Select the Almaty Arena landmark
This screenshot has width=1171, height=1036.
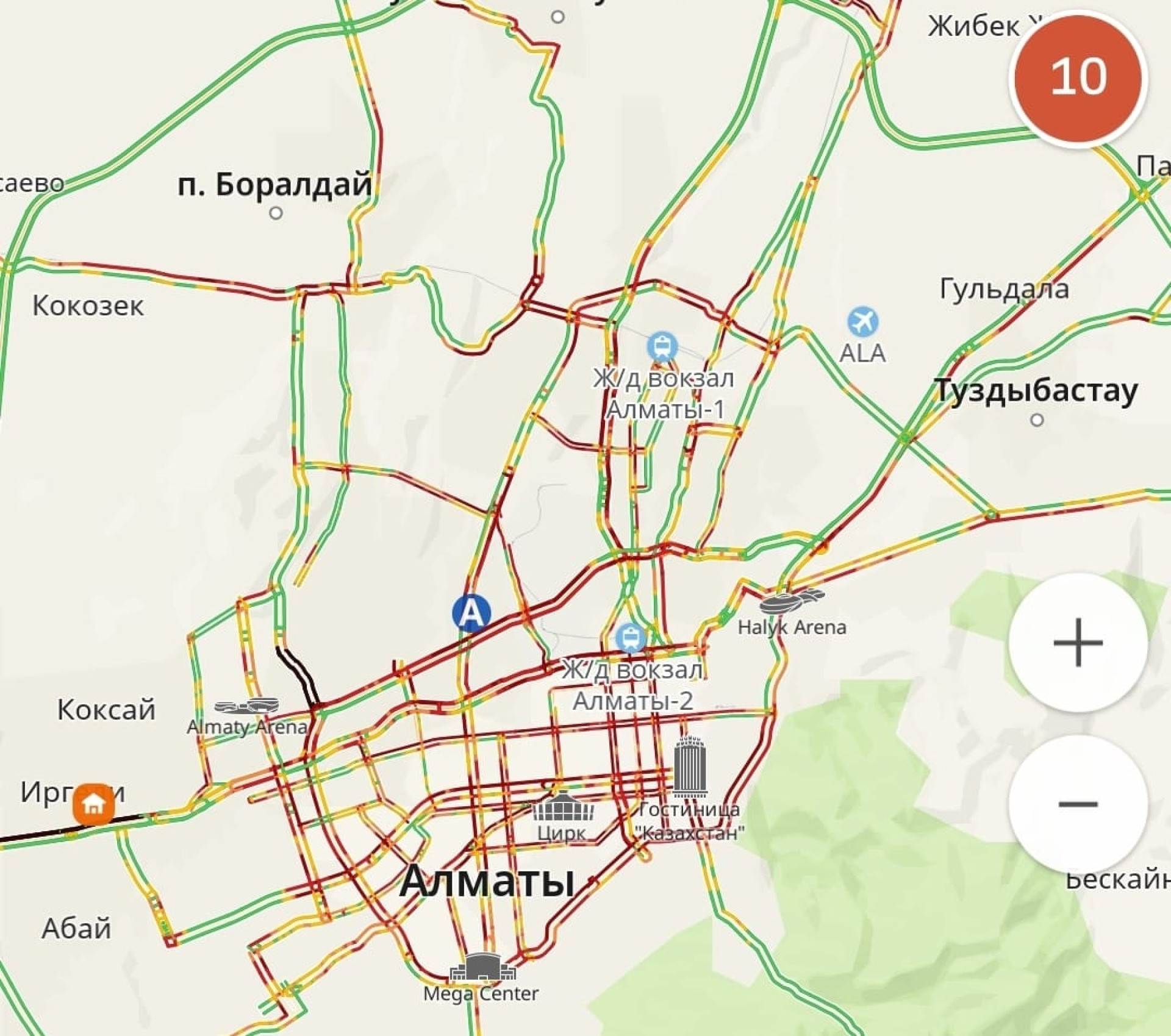[246, 707]
